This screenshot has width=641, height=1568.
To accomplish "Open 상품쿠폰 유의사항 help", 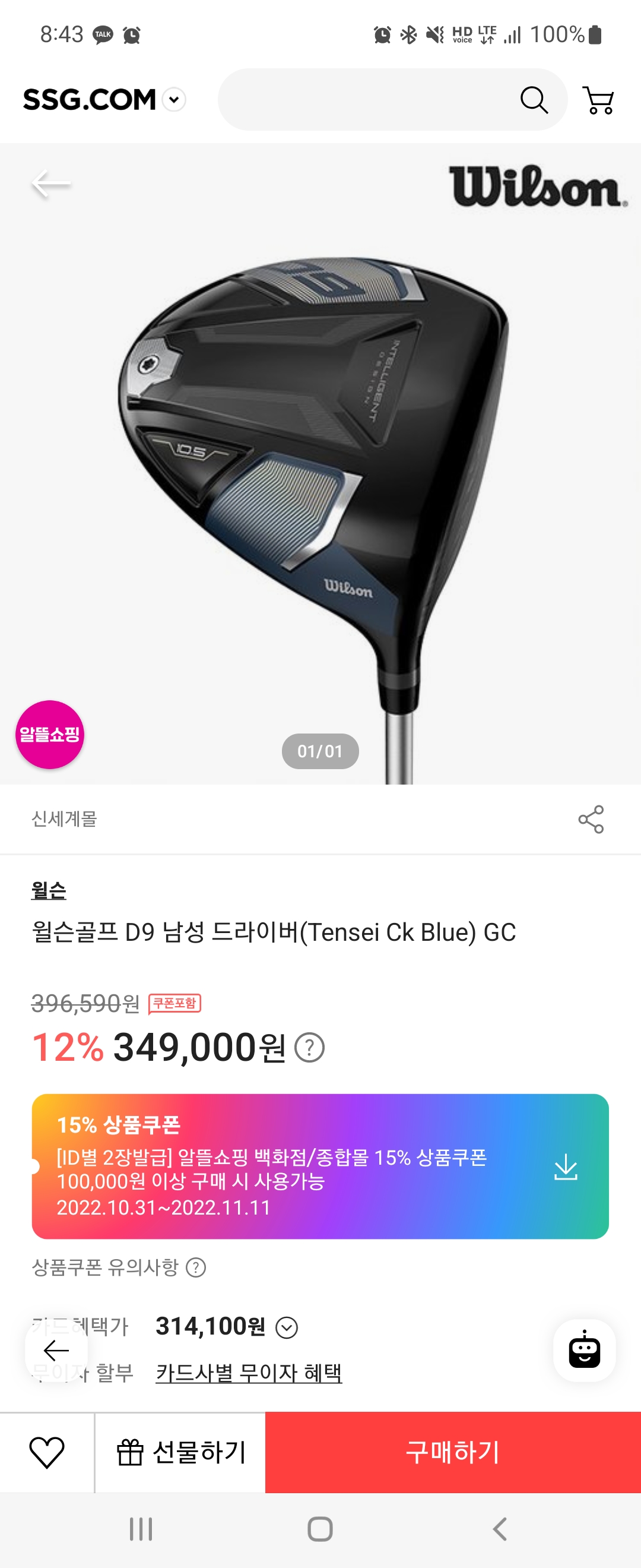I will tap(195, 1268).
